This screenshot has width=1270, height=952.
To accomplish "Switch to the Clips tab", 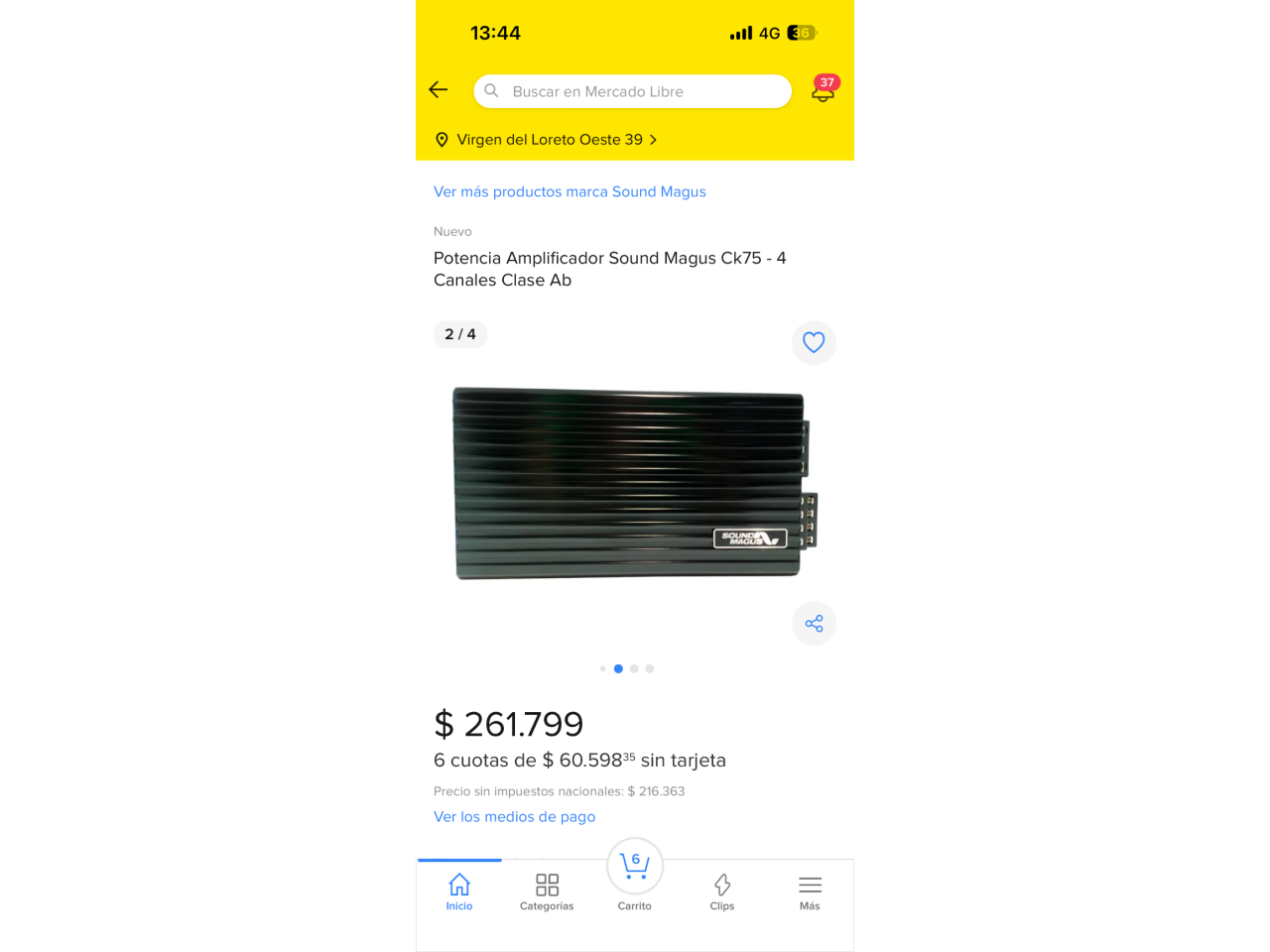I will click(722, 891).
